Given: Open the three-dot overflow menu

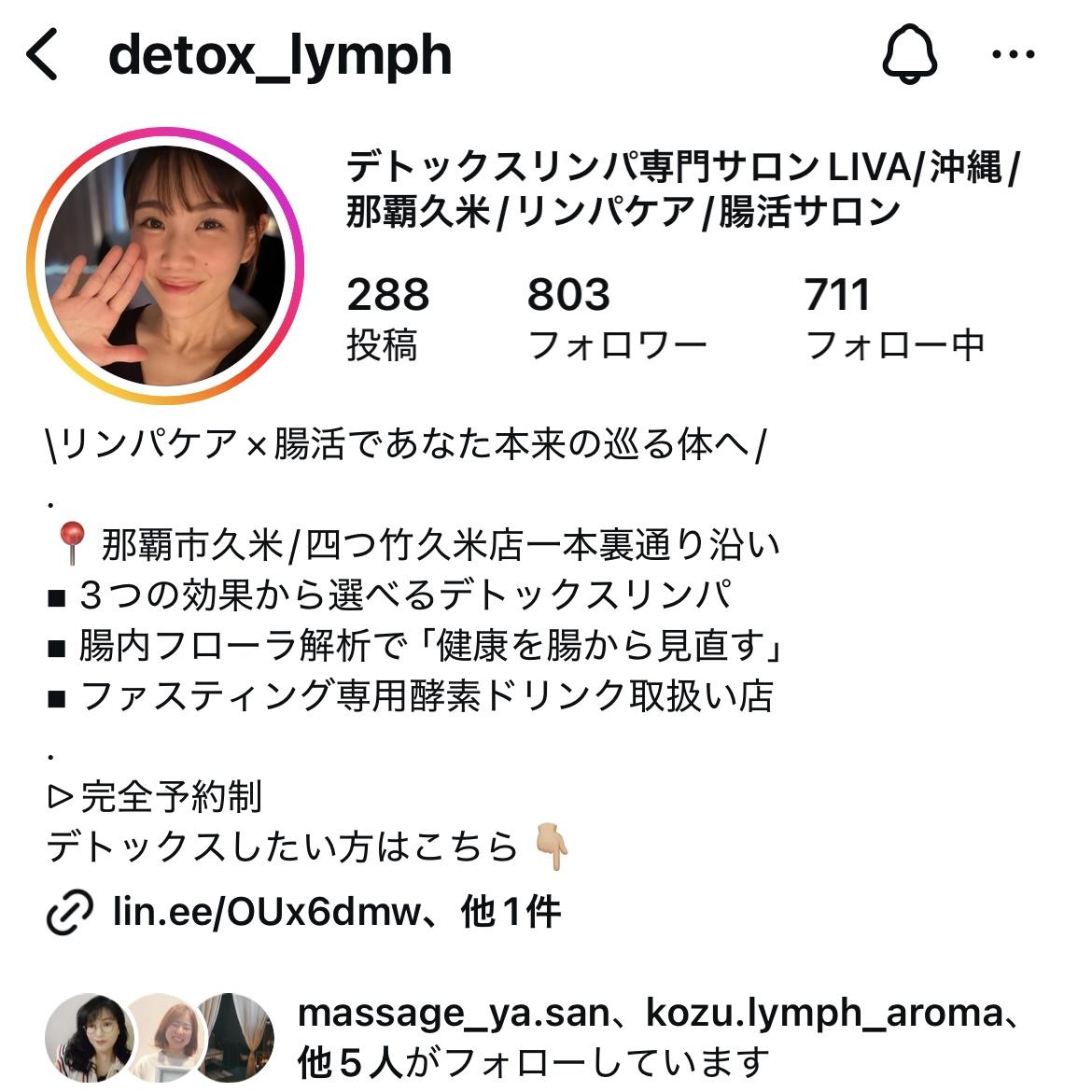Looking at the screenshot, I should click(x=1013, y=55).
